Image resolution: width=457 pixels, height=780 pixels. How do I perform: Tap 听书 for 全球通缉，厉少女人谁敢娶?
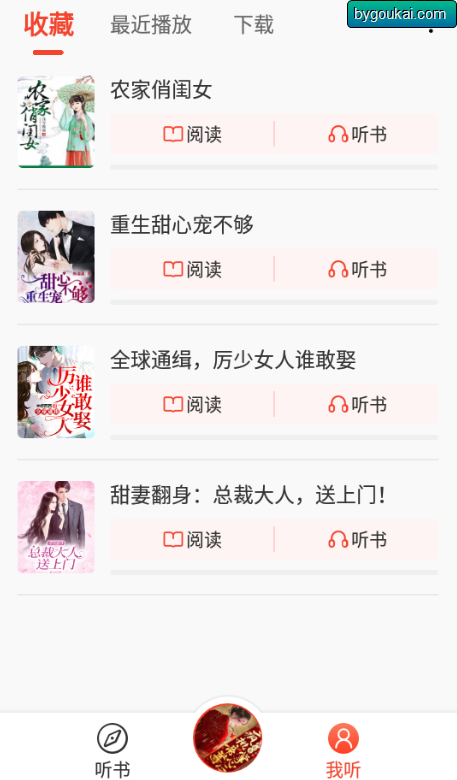click(357, 404)
